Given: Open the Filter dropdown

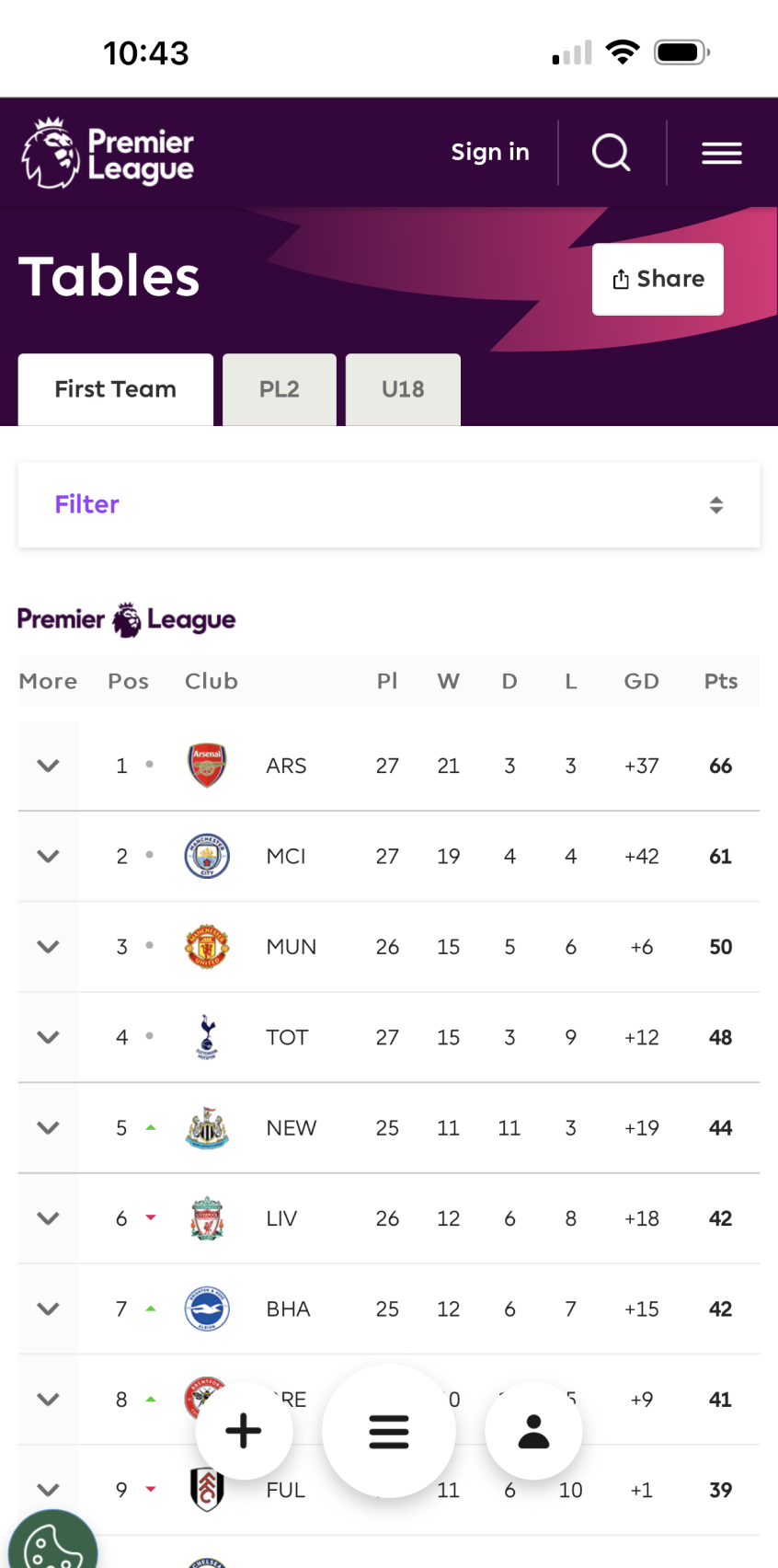Looking at the screenshot, I should click(x=389, y=504).
